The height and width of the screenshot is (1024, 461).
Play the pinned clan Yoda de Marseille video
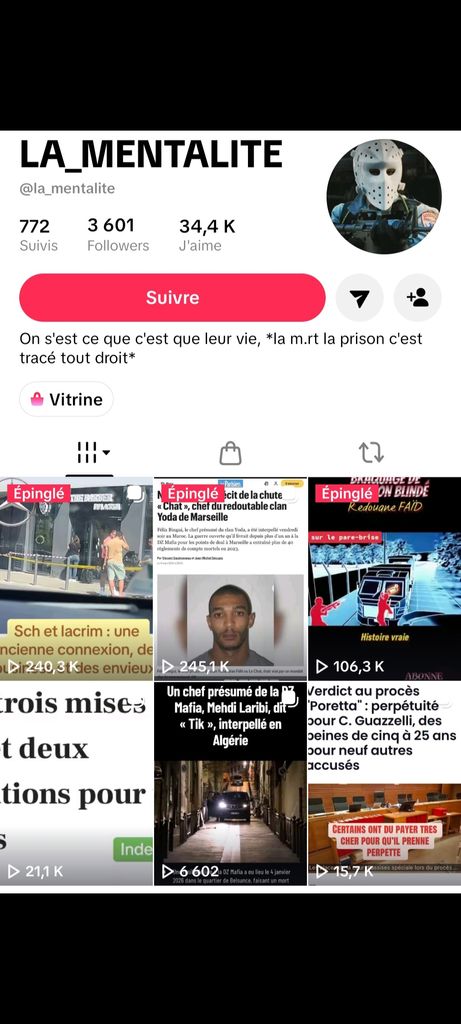(230, 579)
